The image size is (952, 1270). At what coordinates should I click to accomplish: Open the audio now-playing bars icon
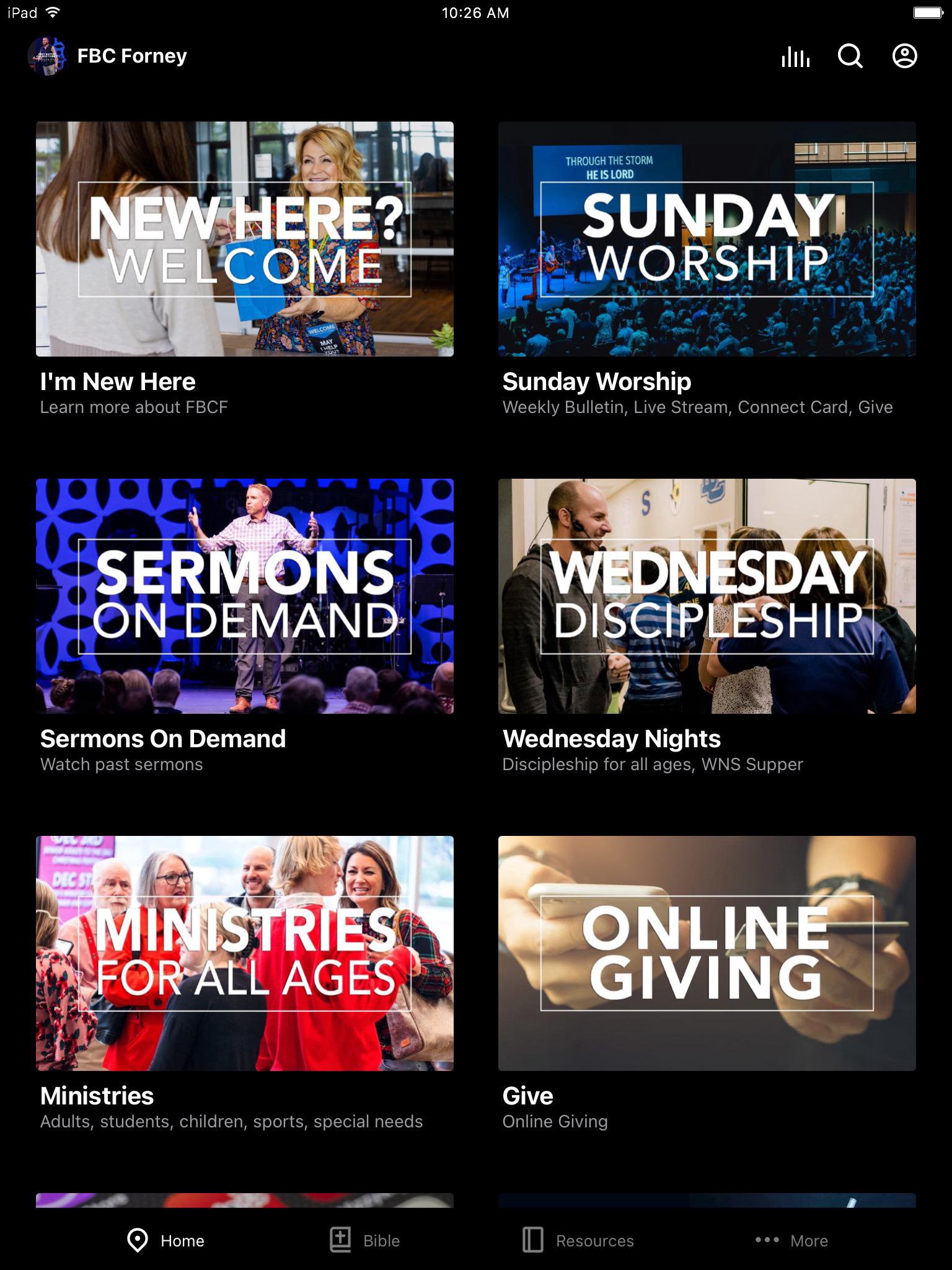795,56
